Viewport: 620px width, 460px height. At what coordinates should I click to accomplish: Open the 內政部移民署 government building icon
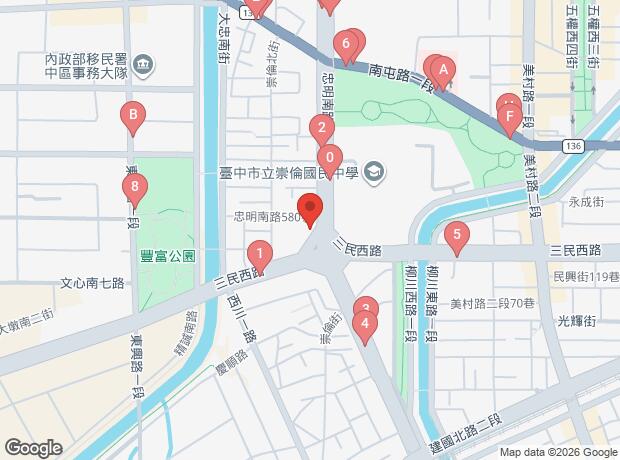(143, 65)
